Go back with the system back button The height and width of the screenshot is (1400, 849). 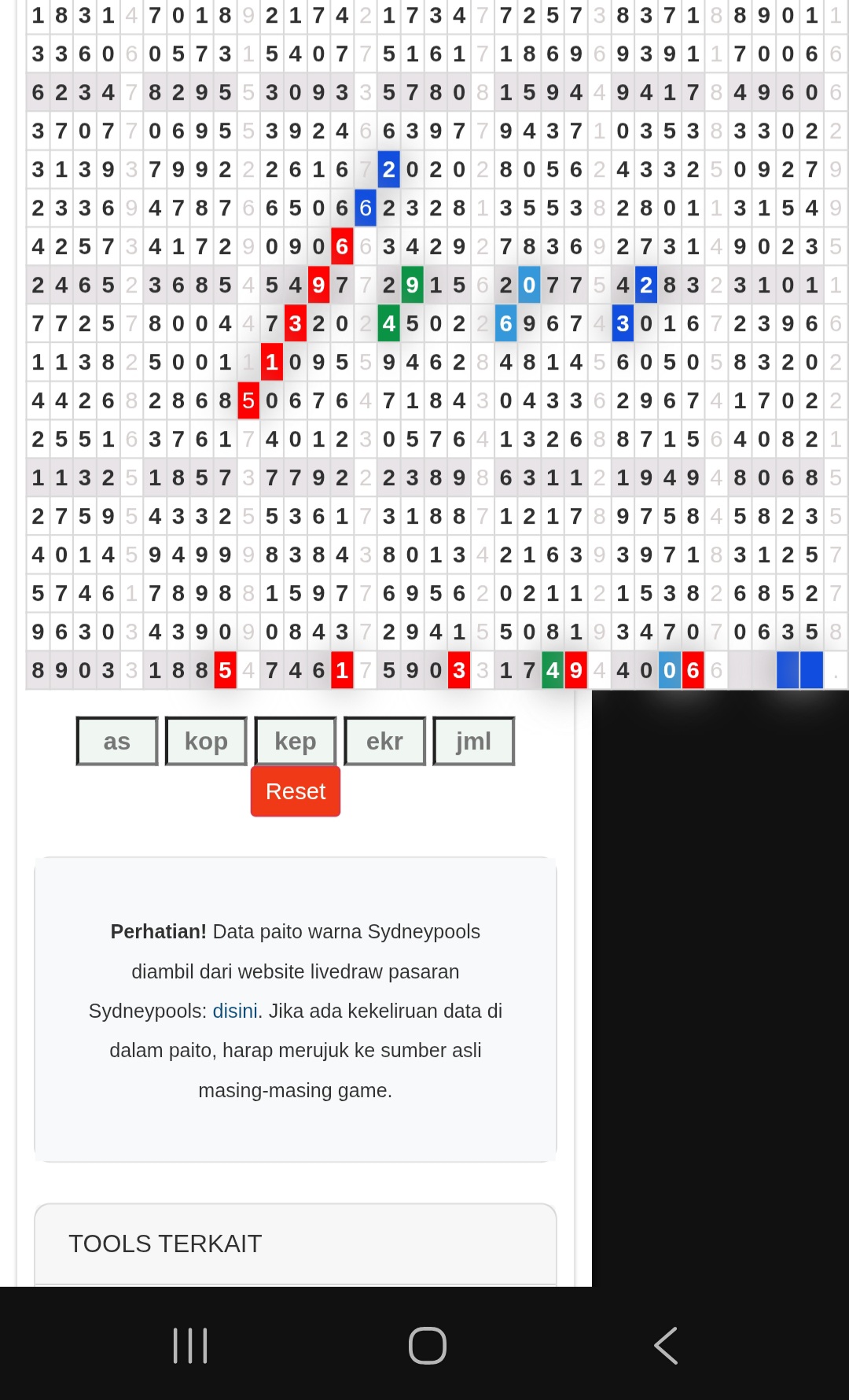click(x=665, y=1346)
